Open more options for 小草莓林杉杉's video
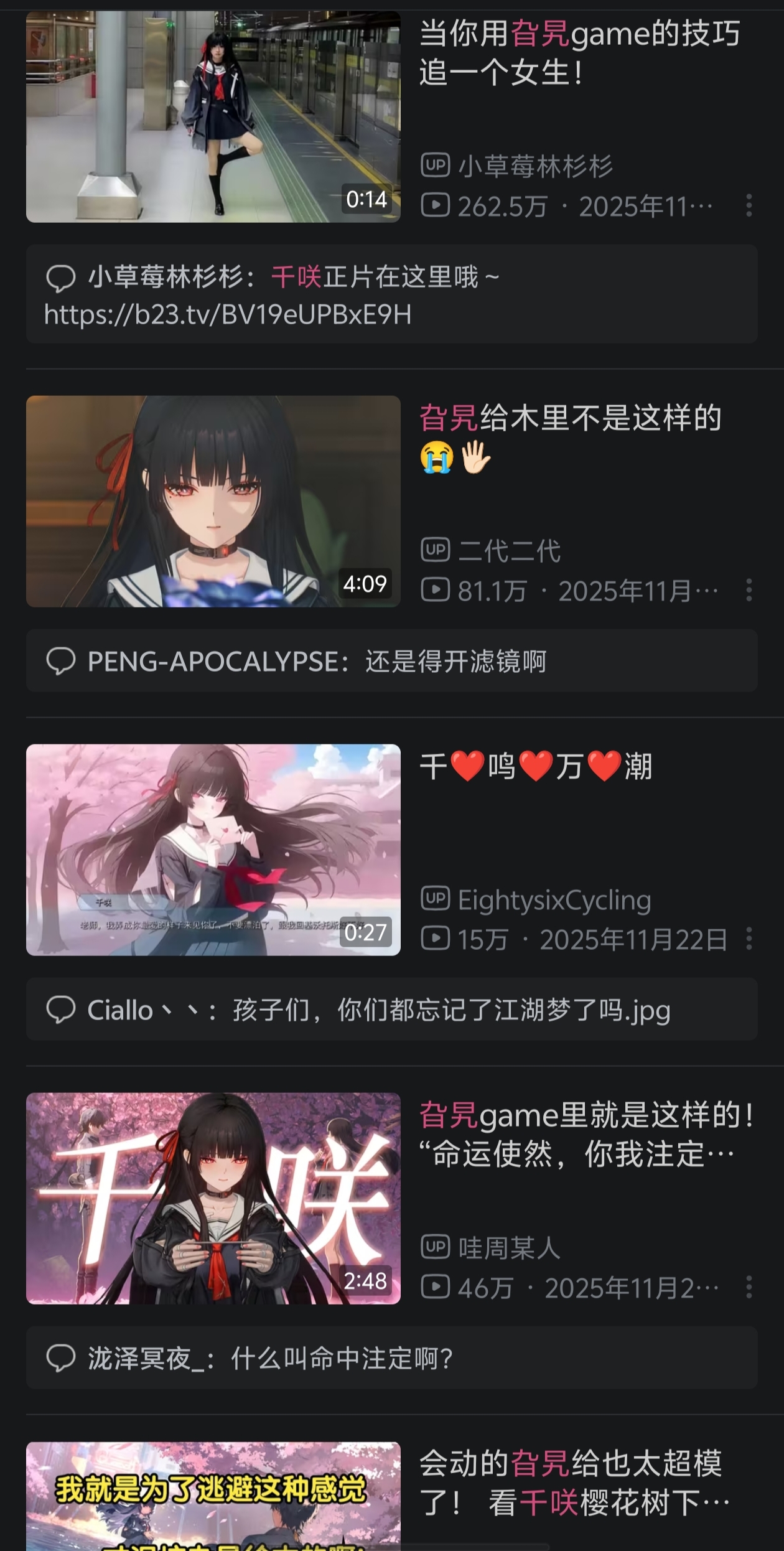Viewport: 784px width, 1551px height. [x=749, y=205]
